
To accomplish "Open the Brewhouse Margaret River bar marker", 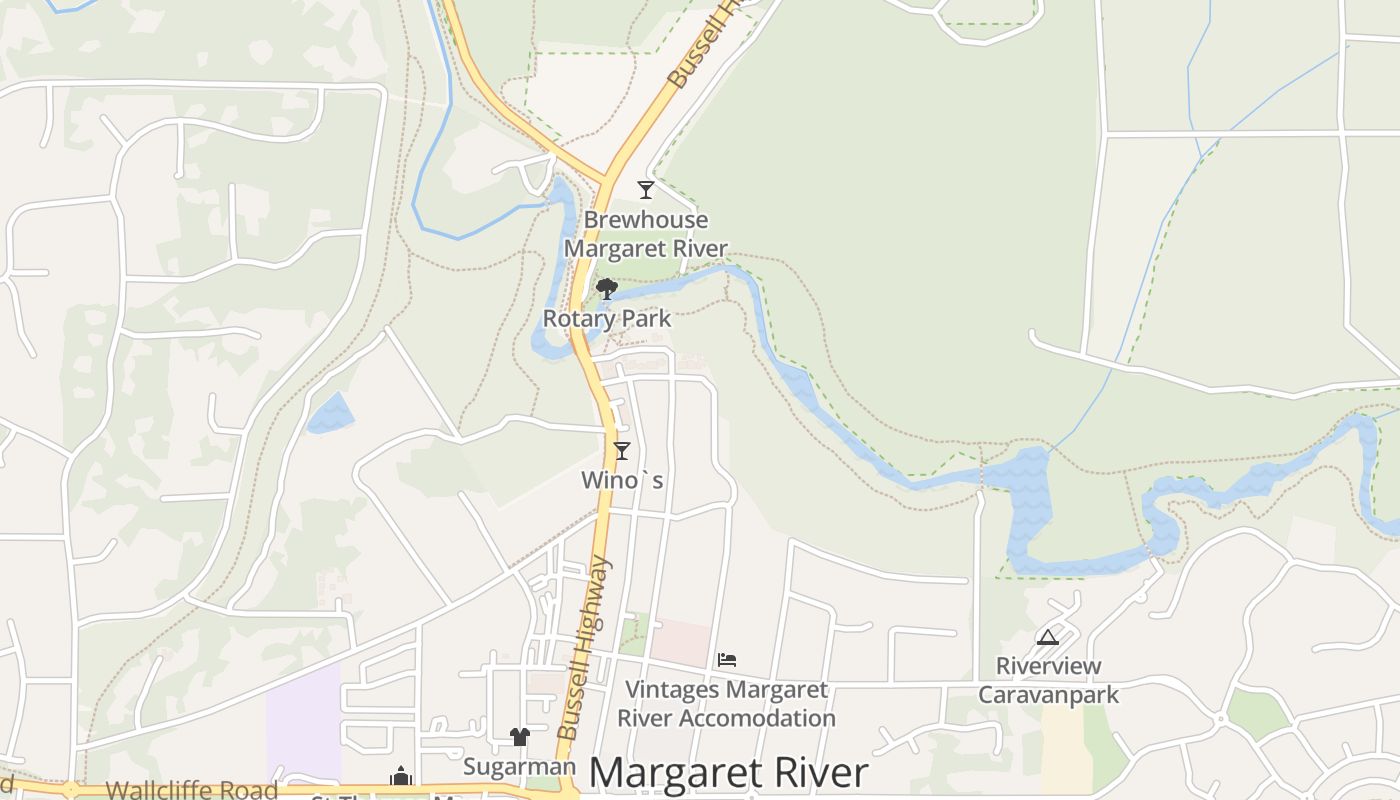I will tap(646, 189).
